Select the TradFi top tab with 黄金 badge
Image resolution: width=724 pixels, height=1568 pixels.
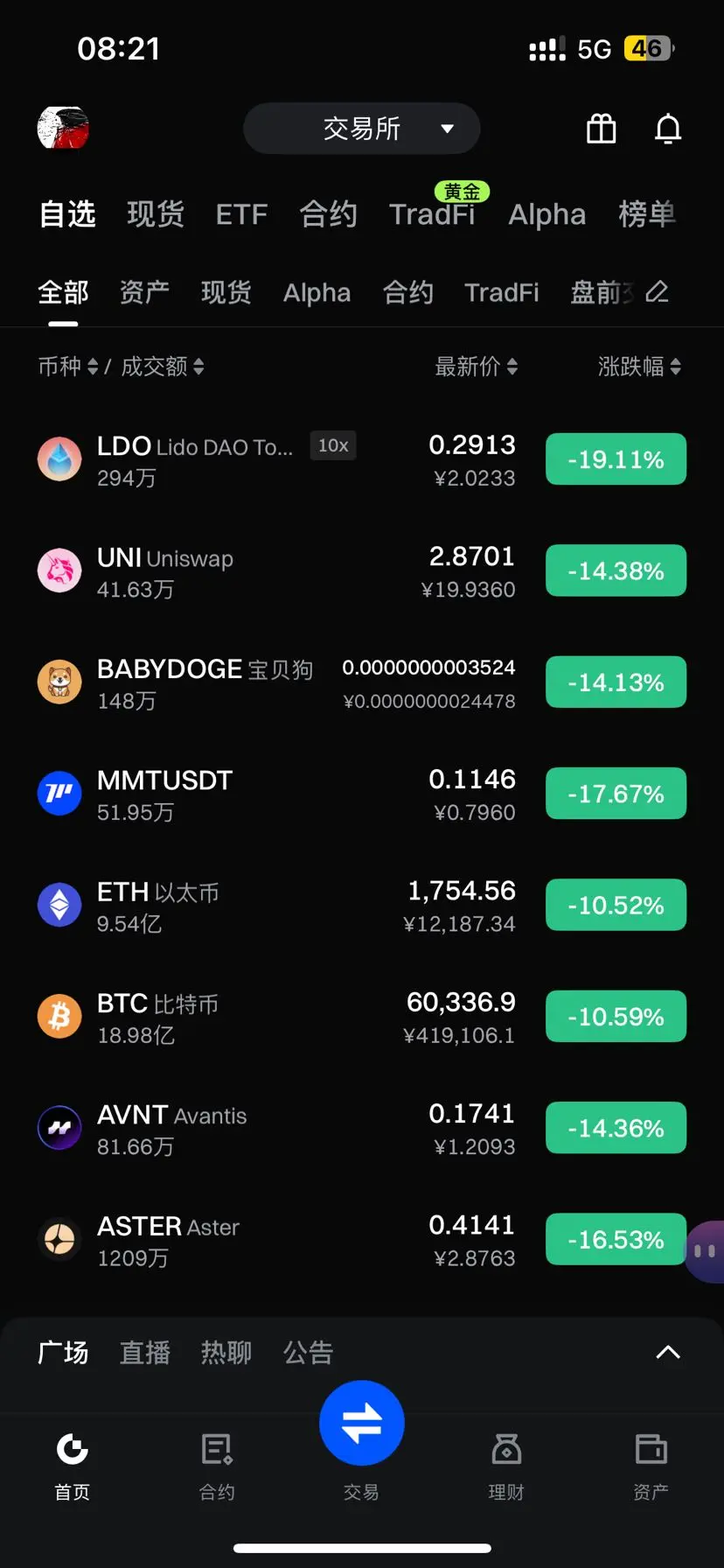(433, 214)
